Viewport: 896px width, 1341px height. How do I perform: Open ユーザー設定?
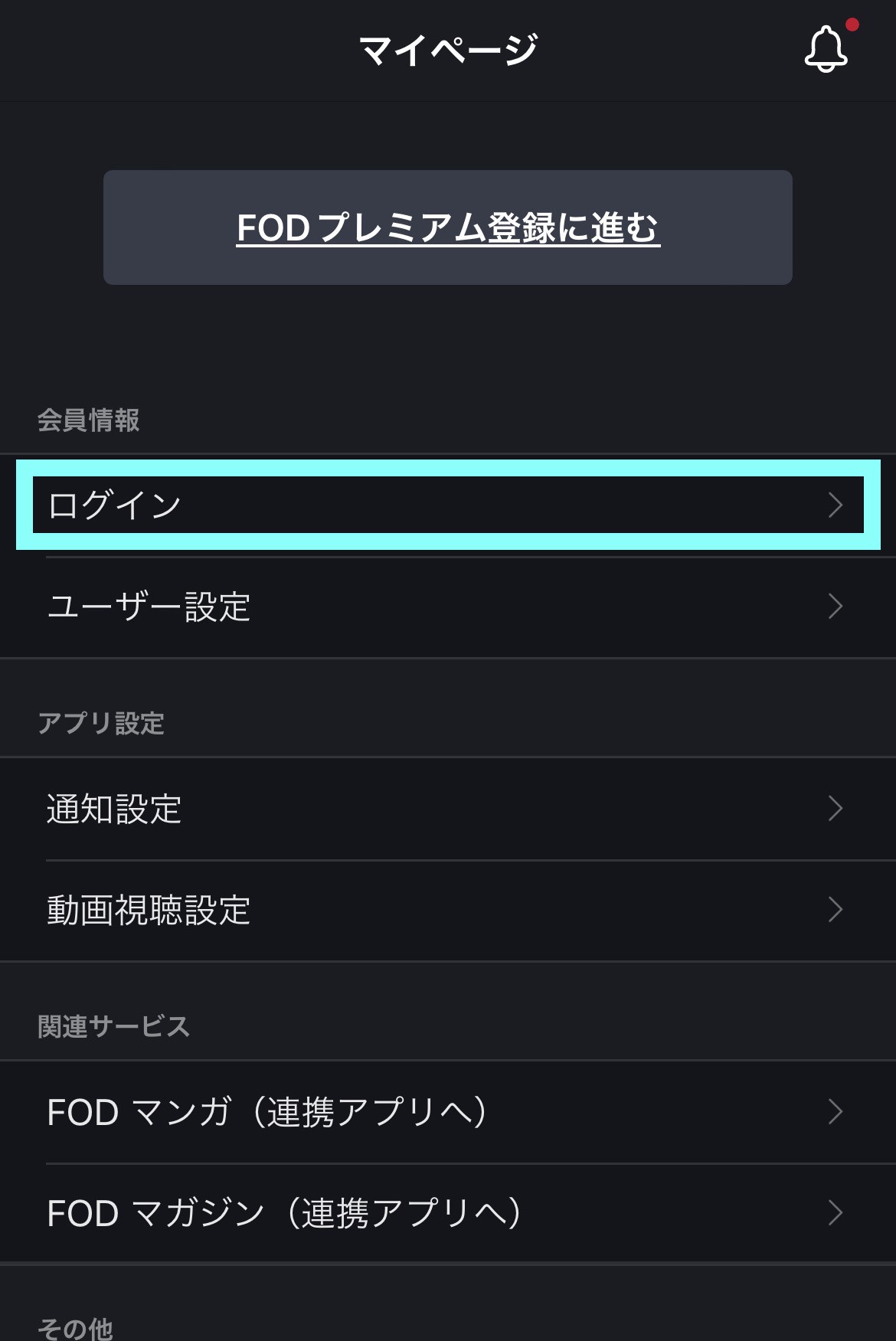click(448, 607)
